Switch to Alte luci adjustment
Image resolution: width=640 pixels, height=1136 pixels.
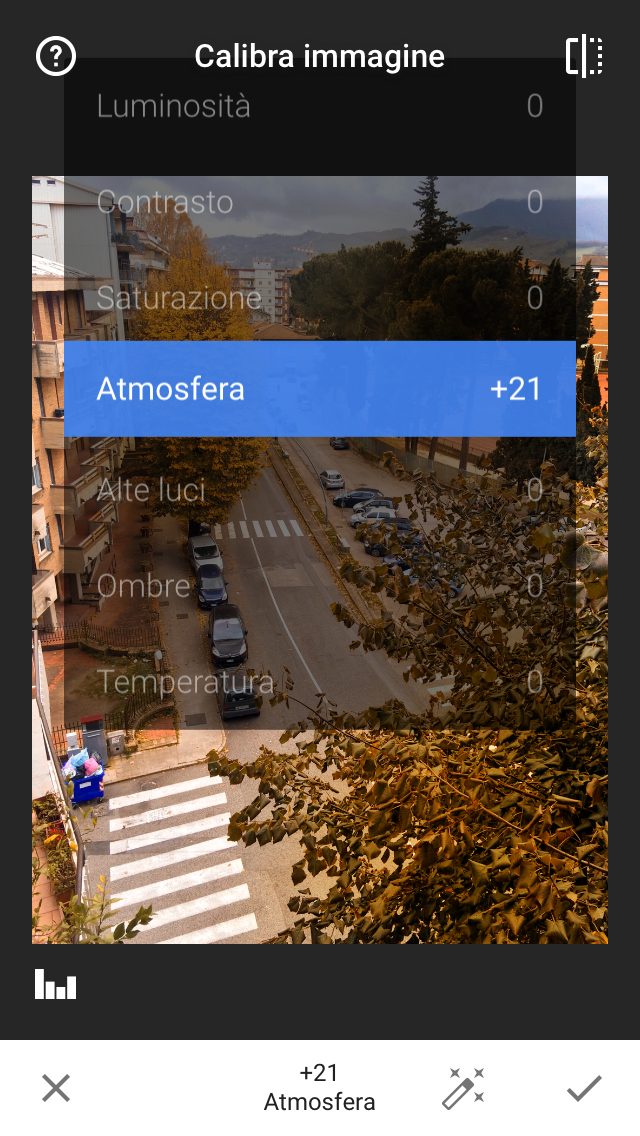[319, 490]
